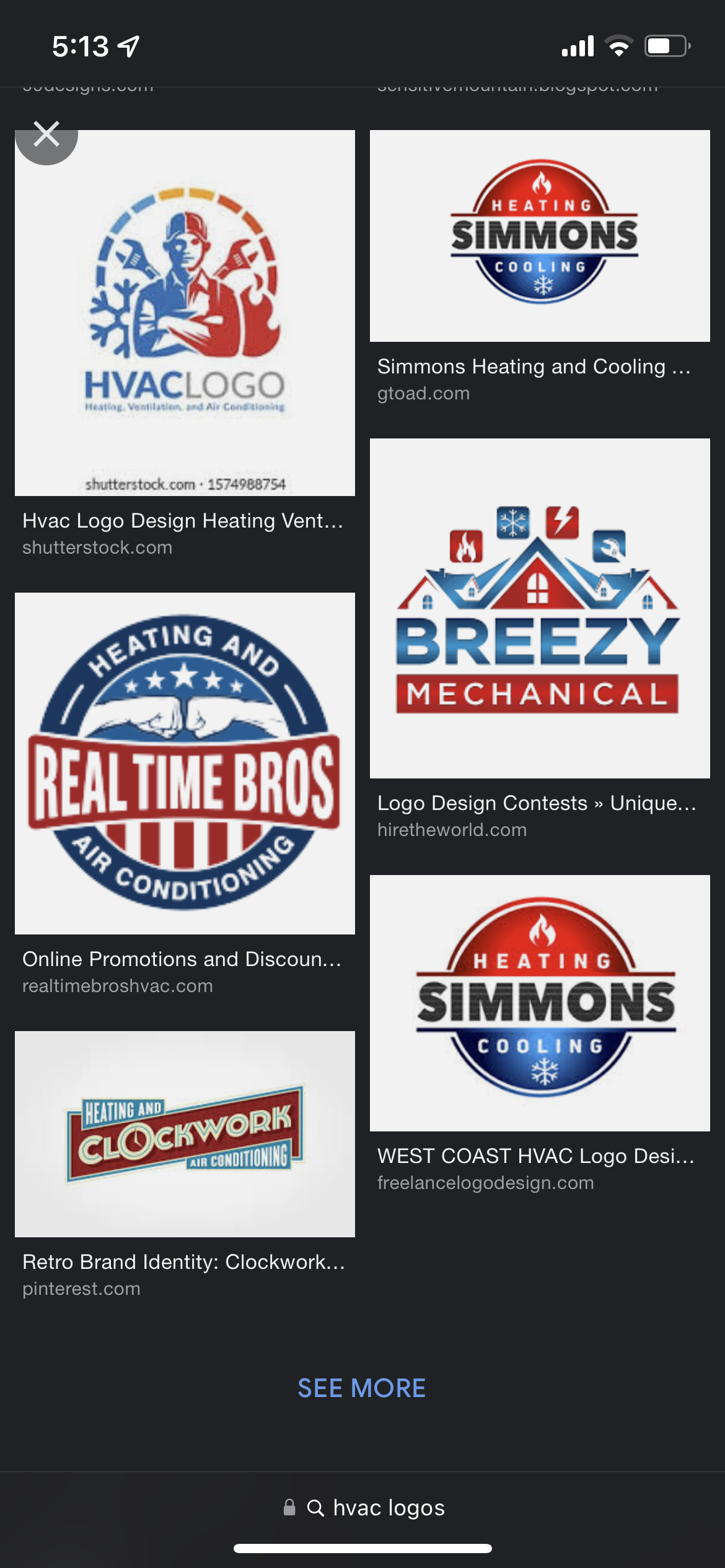Close the image results overlay
This screenshot has height=1568, width=725.
tap(46, 134)
